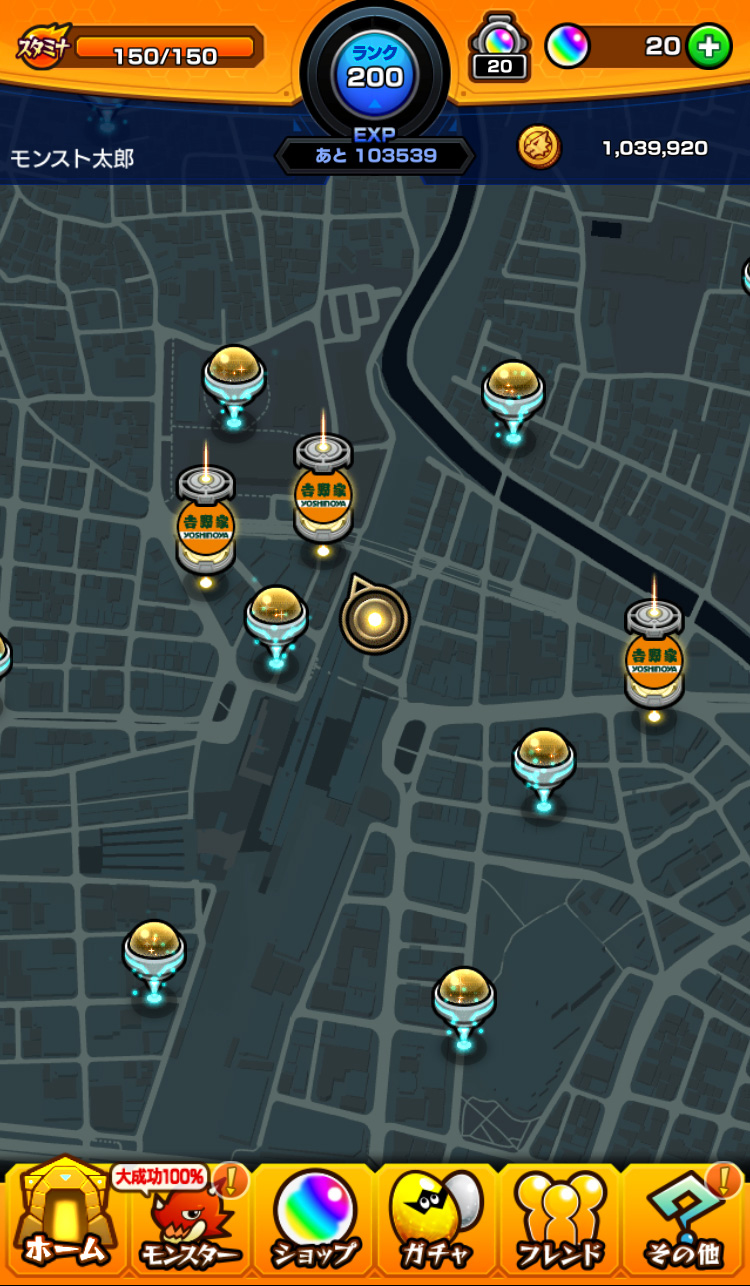Switch to the フレンド tab
Image resolution: width=750 pixels, height=1286 pixels.
tap(559, 1220)
